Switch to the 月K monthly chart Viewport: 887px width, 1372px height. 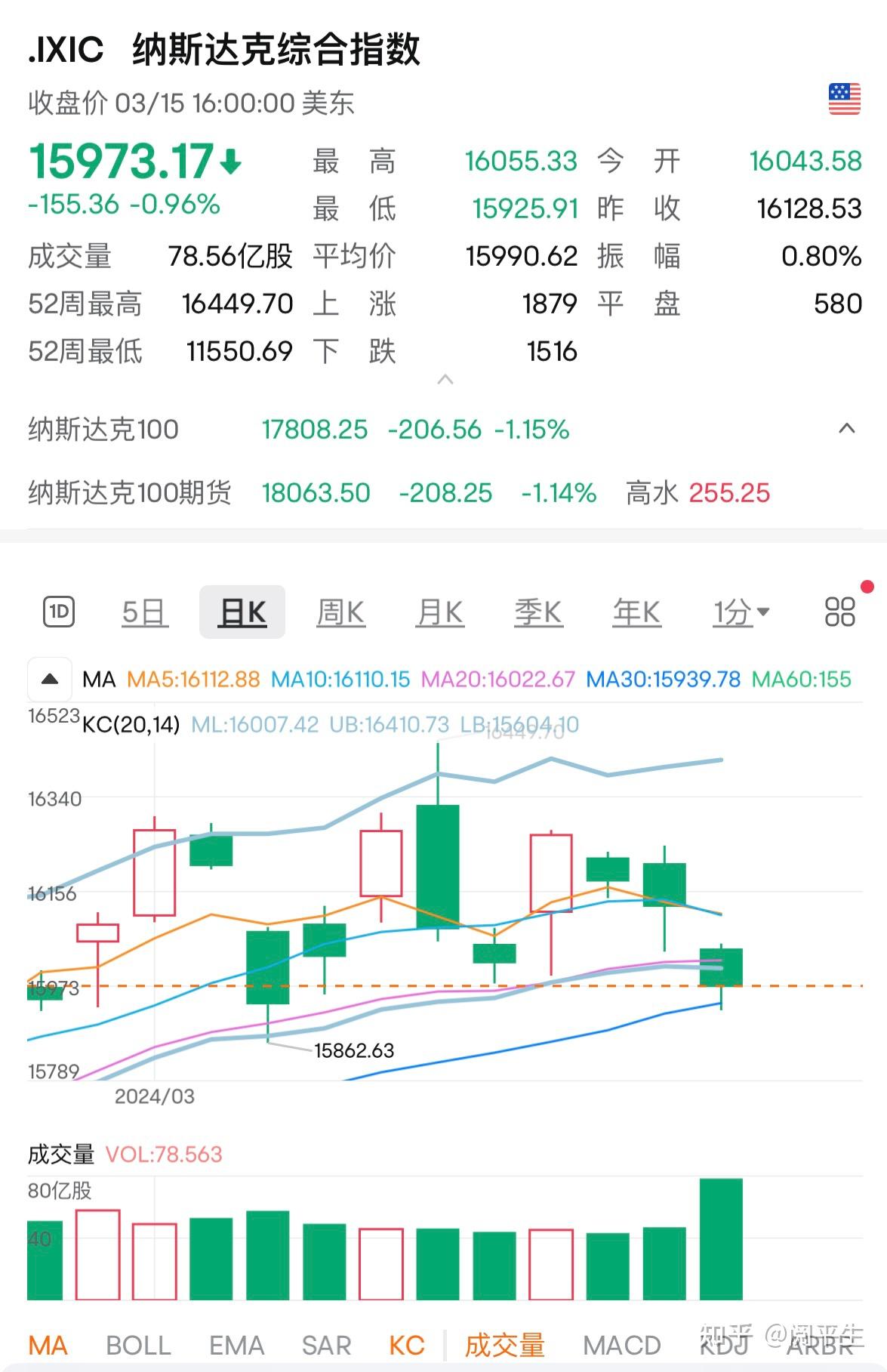tap(439, 612)
